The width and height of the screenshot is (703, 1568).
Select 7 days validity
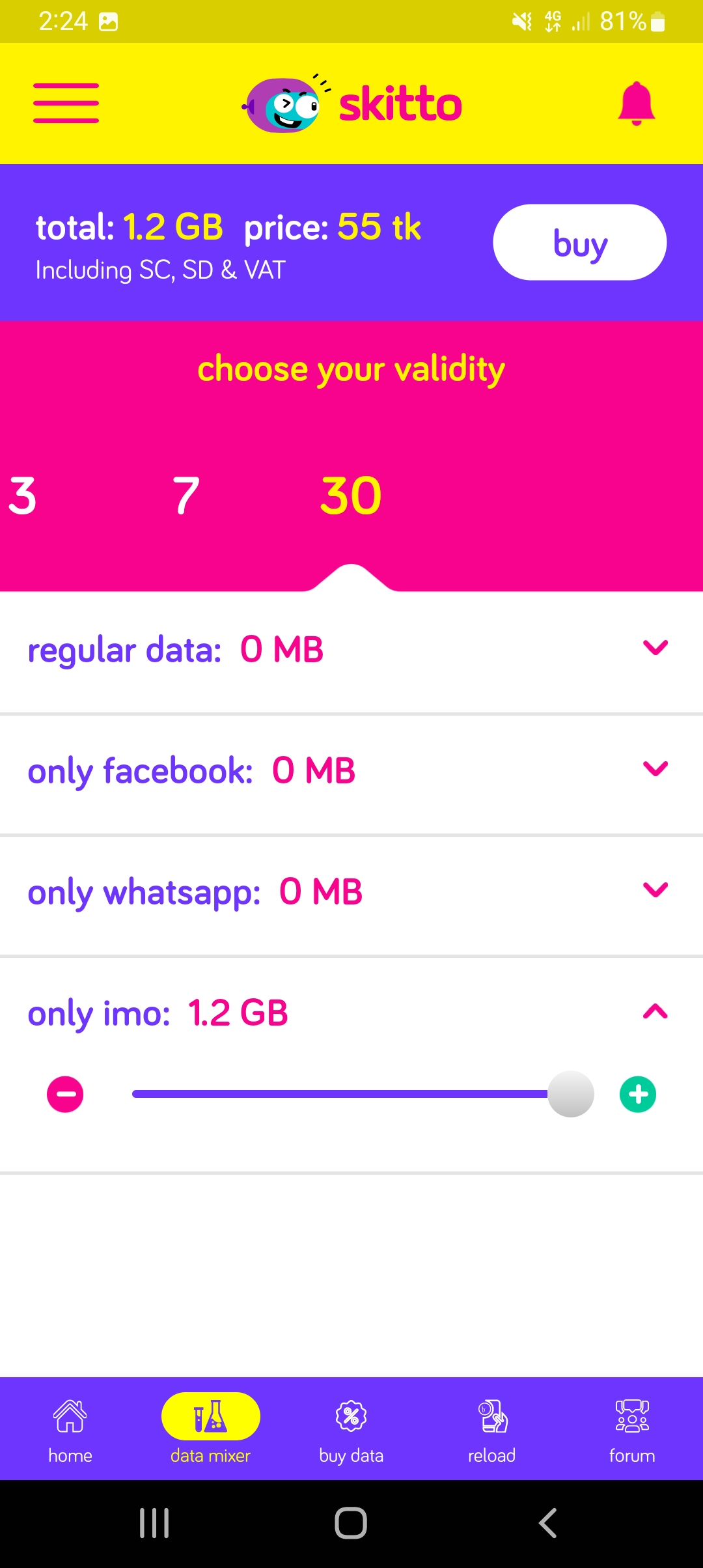[x=186, y=496]
